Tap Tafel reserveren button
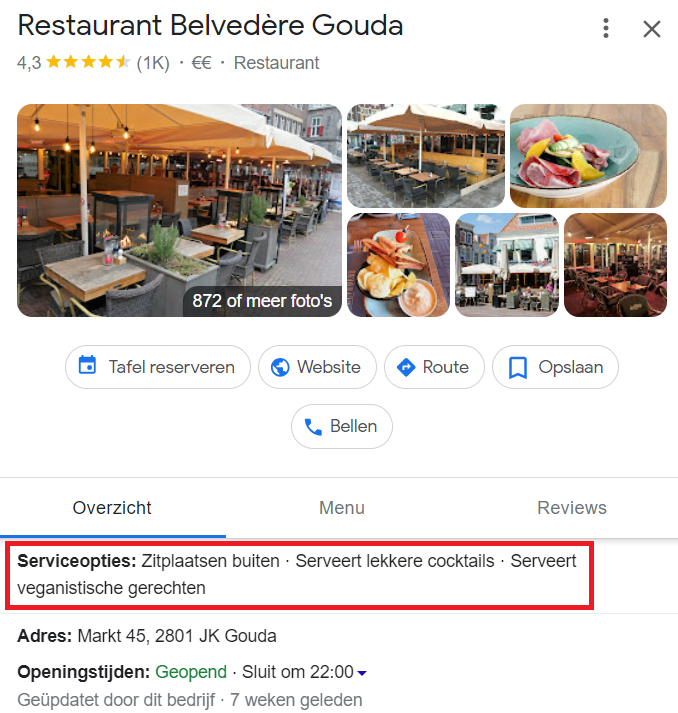Image resolution: width=678 pixels, height=713 pixels. (x=157, y=367)
